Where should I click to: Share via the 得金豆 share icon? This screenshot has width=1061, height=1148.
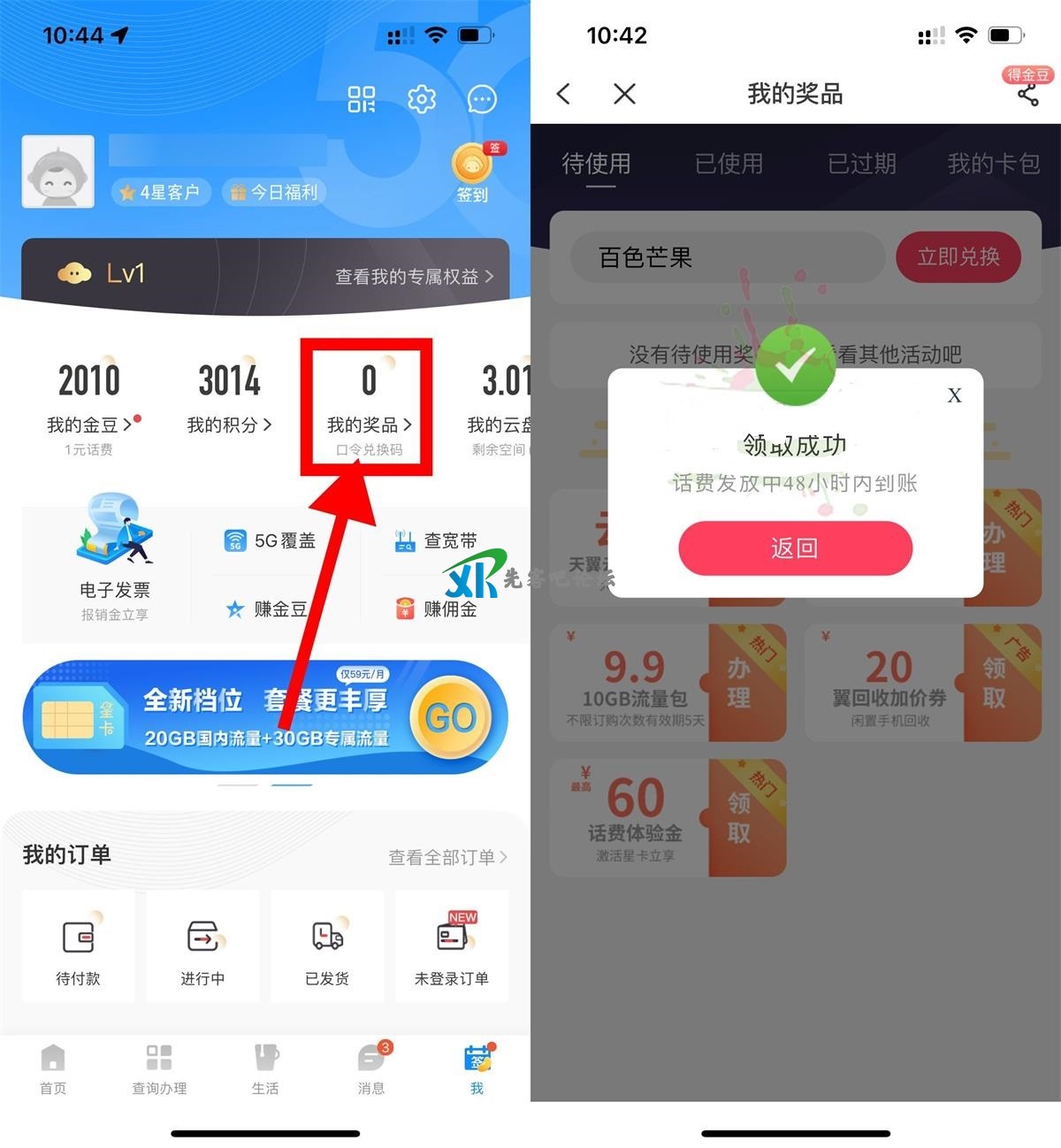1027,94
